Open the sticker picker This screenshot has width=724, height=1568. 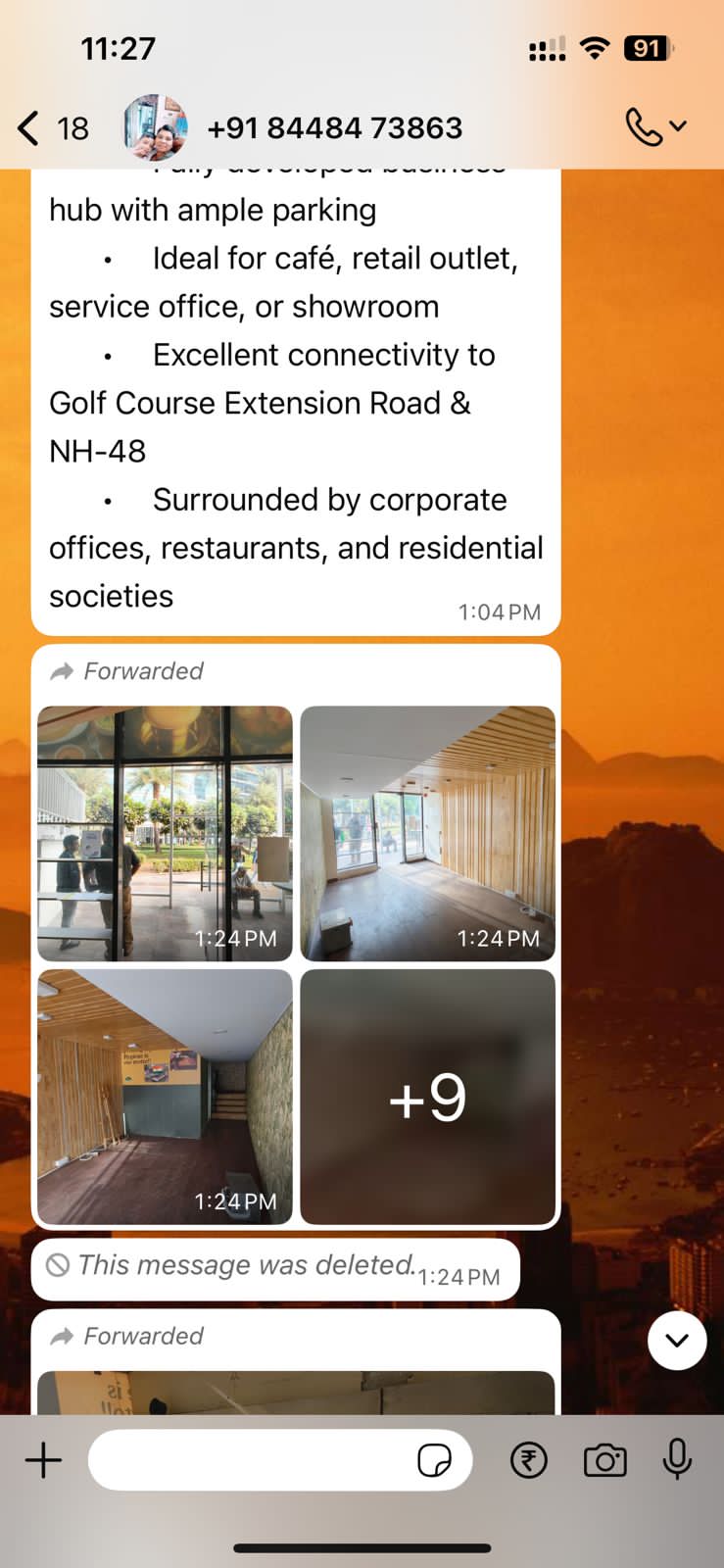[434, 1460]
